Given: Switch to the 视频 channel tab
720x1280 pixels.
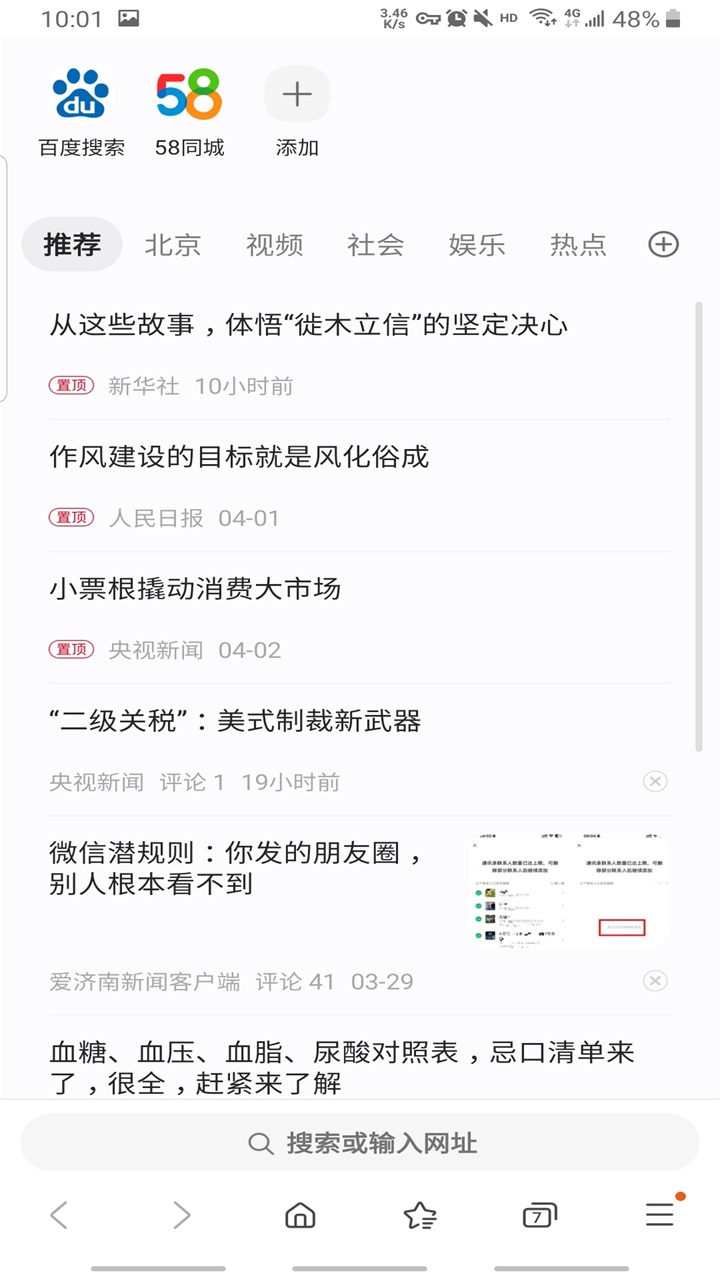Looking at the screenshot, I should tap(274, 245).
